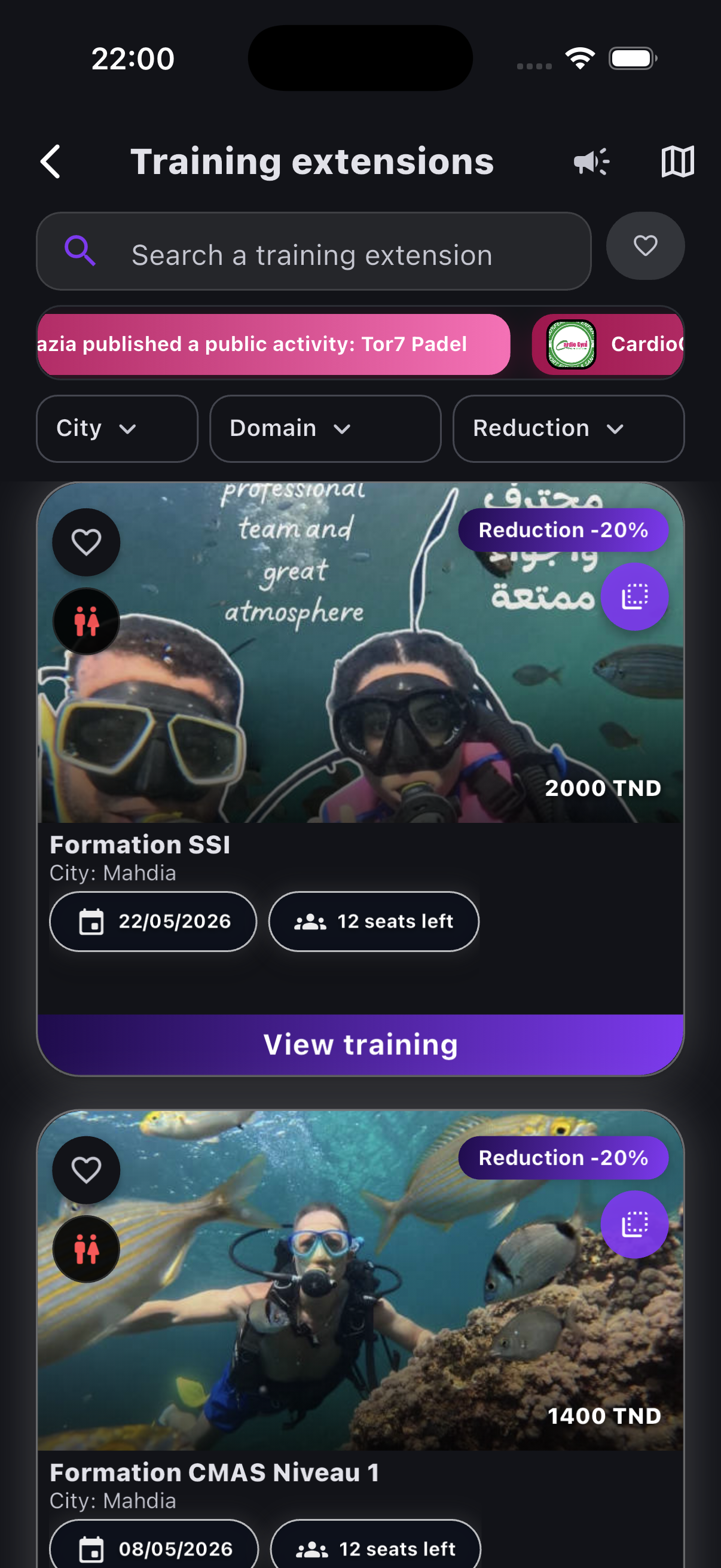Tap the purple flip icon on Formation SSI
The width and height of the screenshot is (721, 1568).
[x=634, y=597]
